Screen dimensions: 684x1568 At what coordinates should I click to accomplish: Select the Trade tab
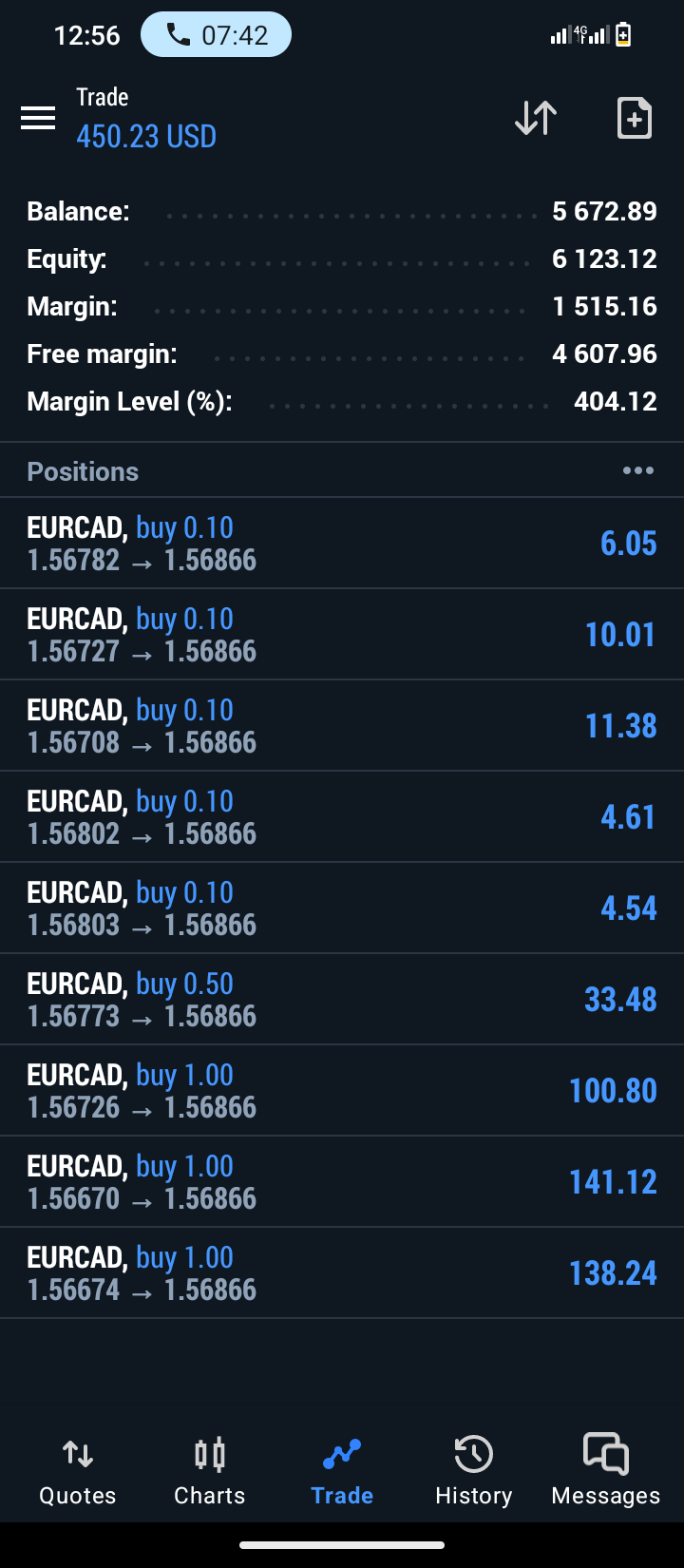(x=342, y=1471)
